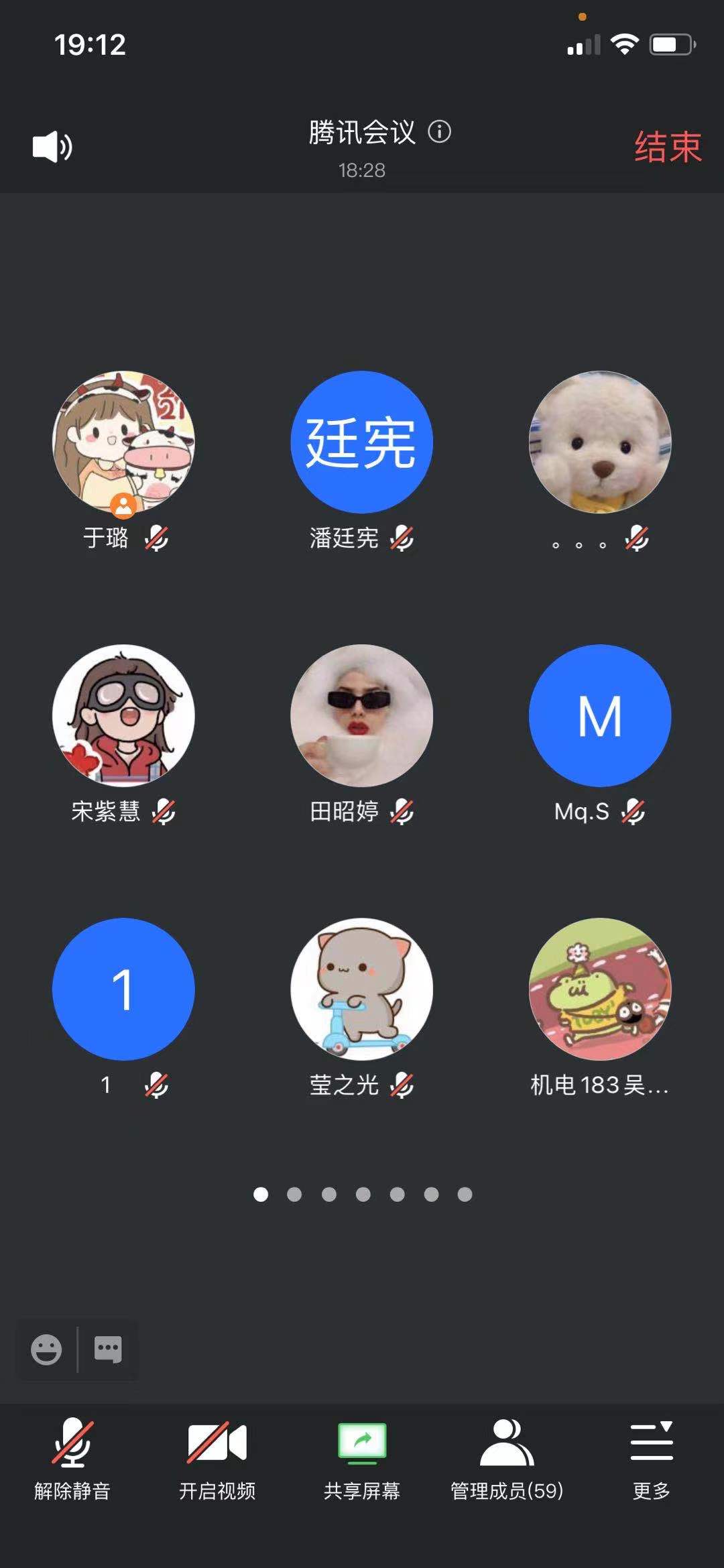
Task: Open the emoji reactions button
Action: 46,1349
